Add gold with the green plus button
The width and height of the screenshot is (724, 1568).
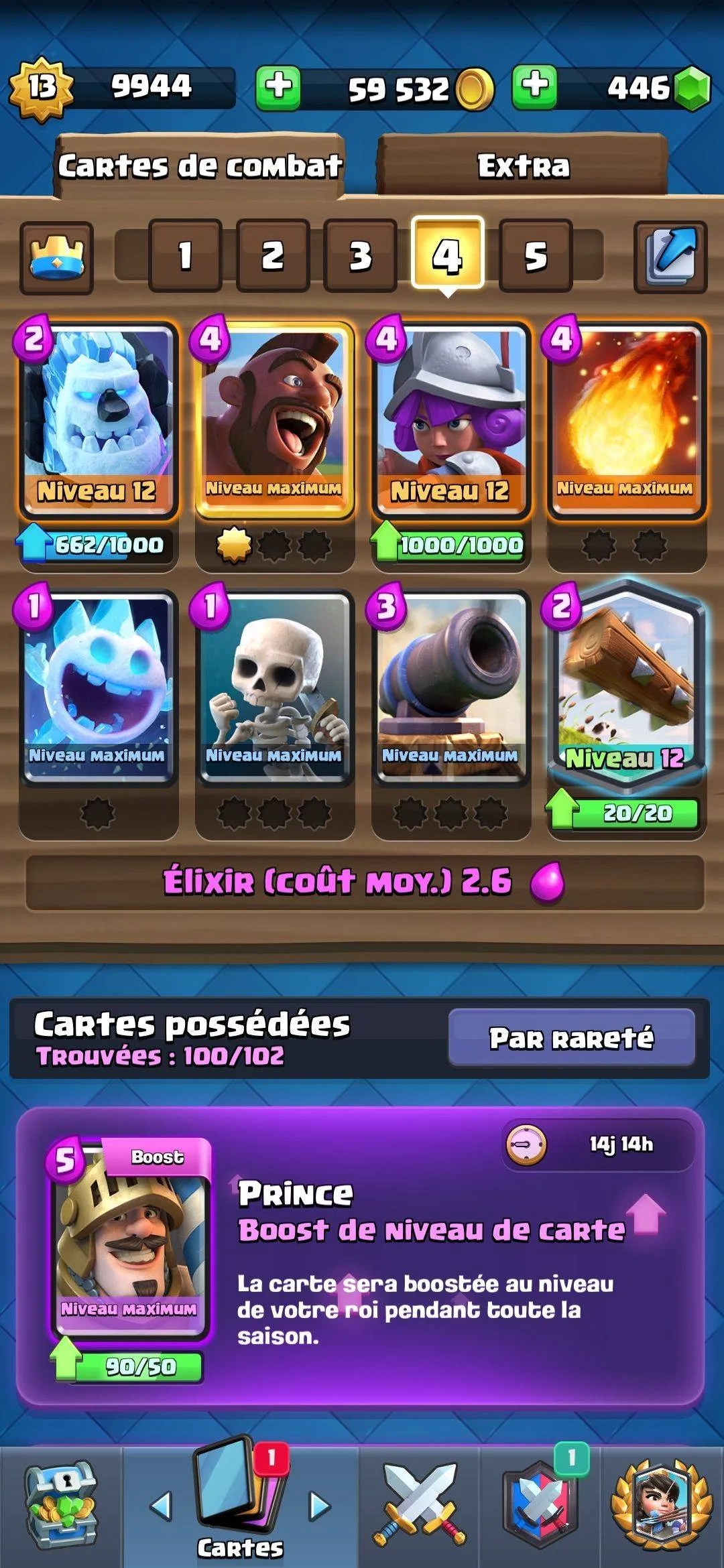(x=278, y=87)
